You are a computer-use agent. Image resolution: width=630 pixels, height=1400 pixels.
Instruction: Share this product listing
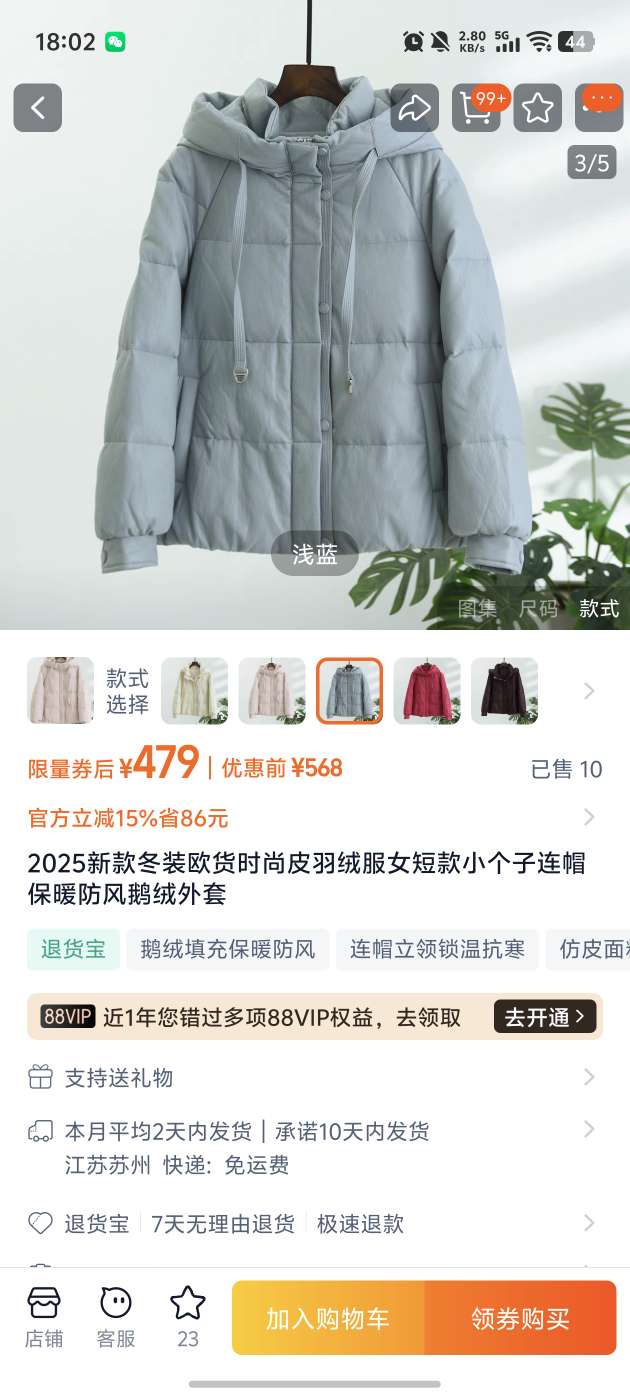point(414,108)
